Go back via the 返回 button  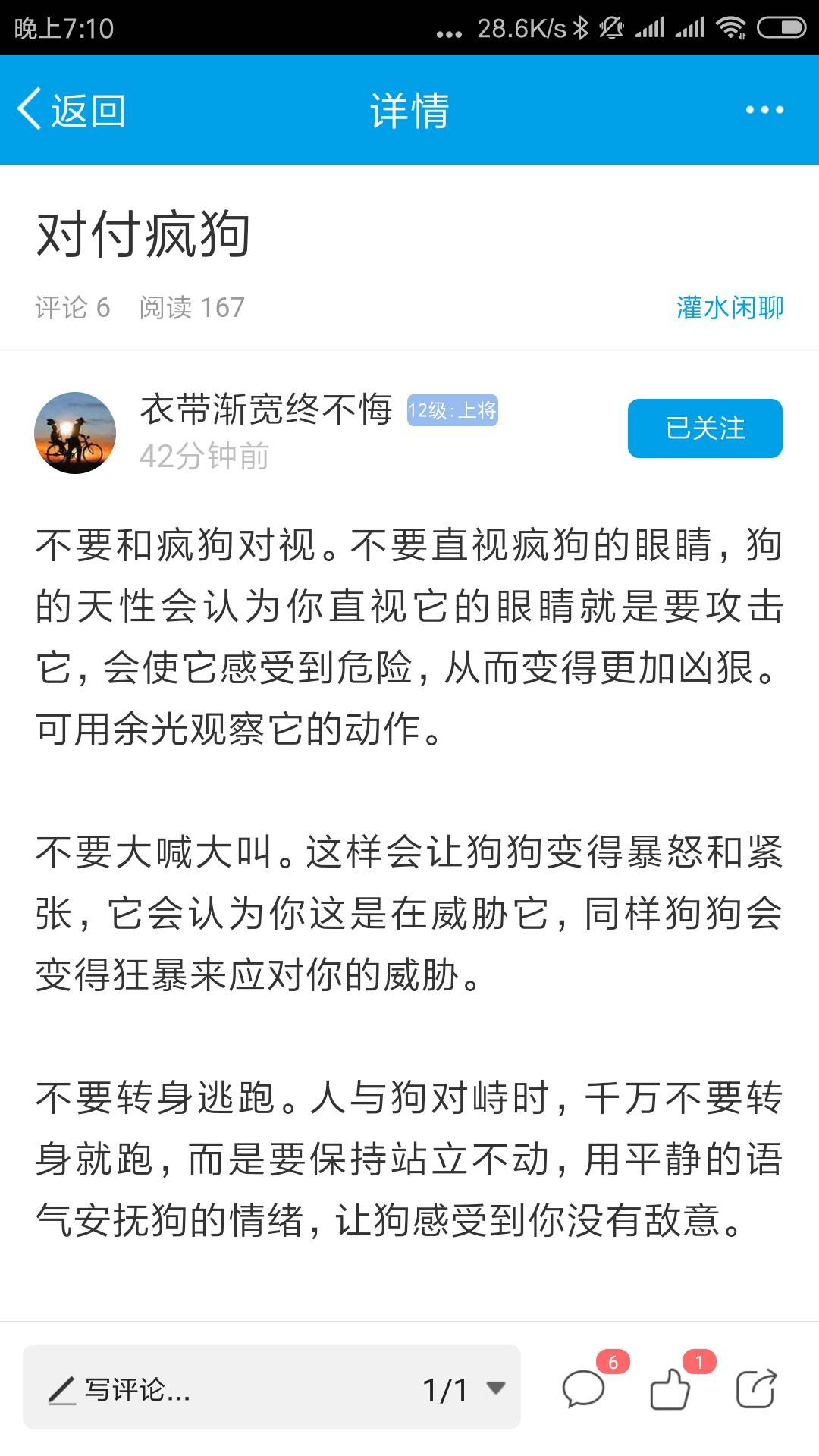tap(71, 111)
